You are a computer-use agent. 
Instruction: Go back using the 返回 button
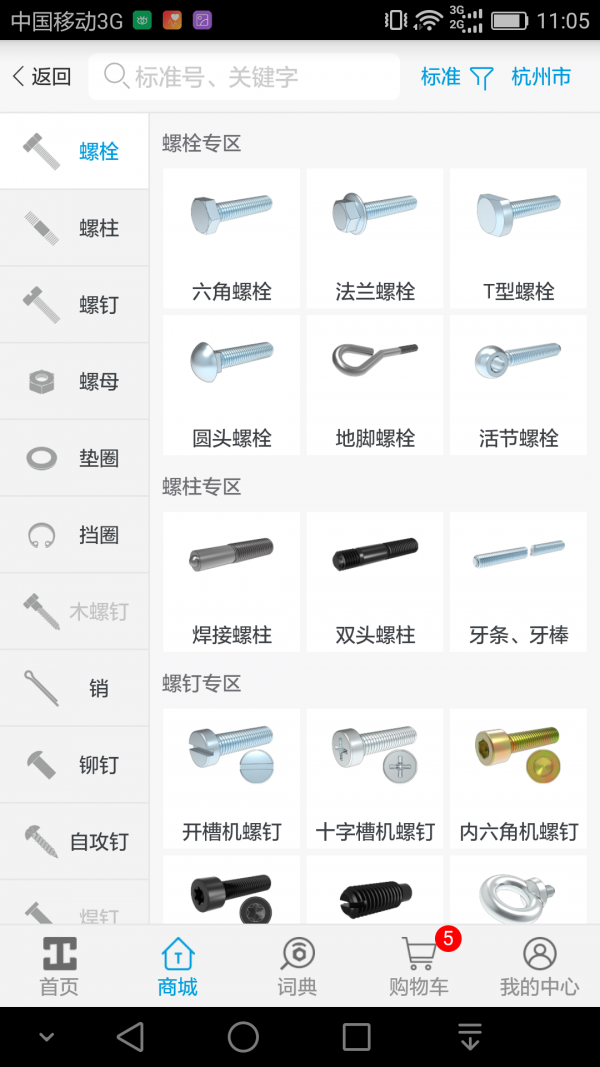click(x=42, y=77)
